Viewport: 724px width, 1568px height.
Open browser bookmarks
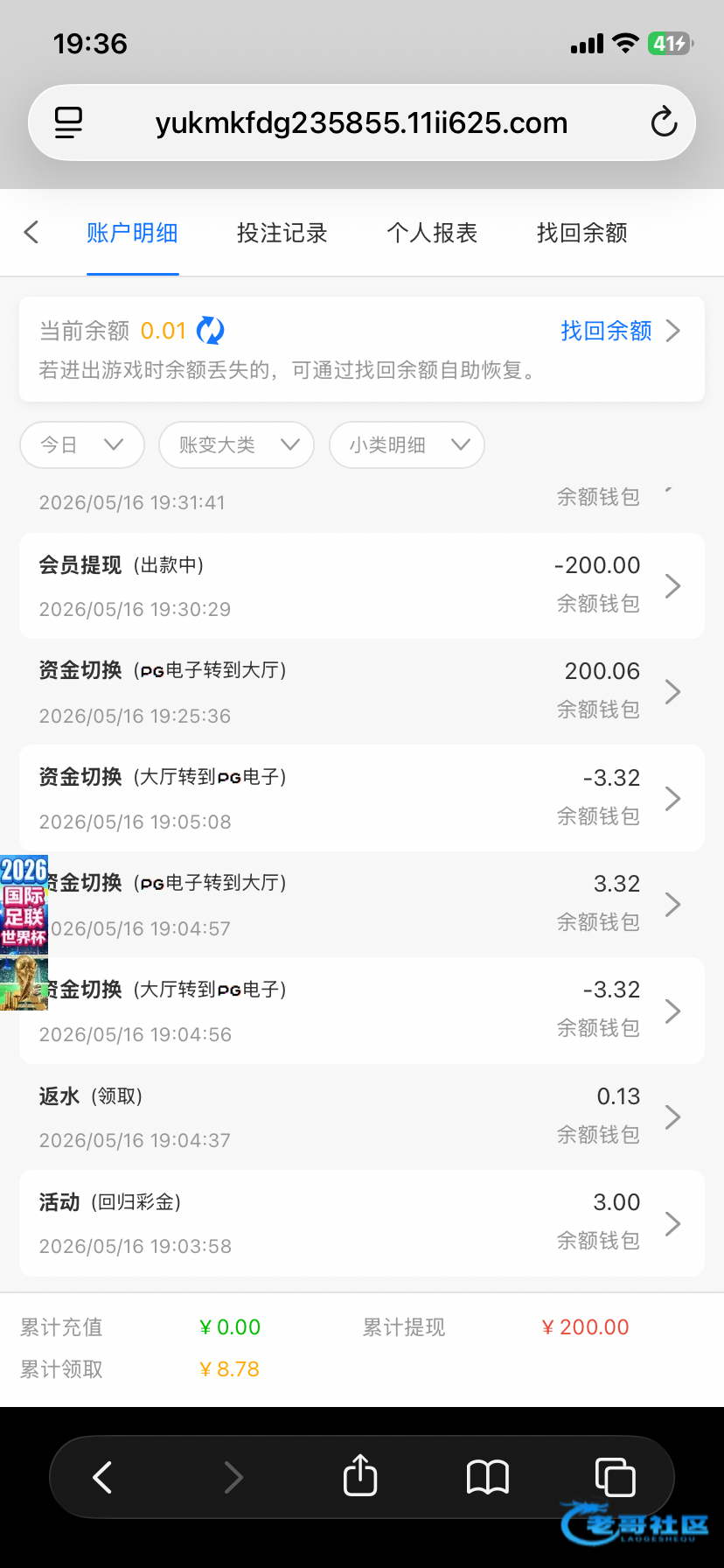(488, 1477)
